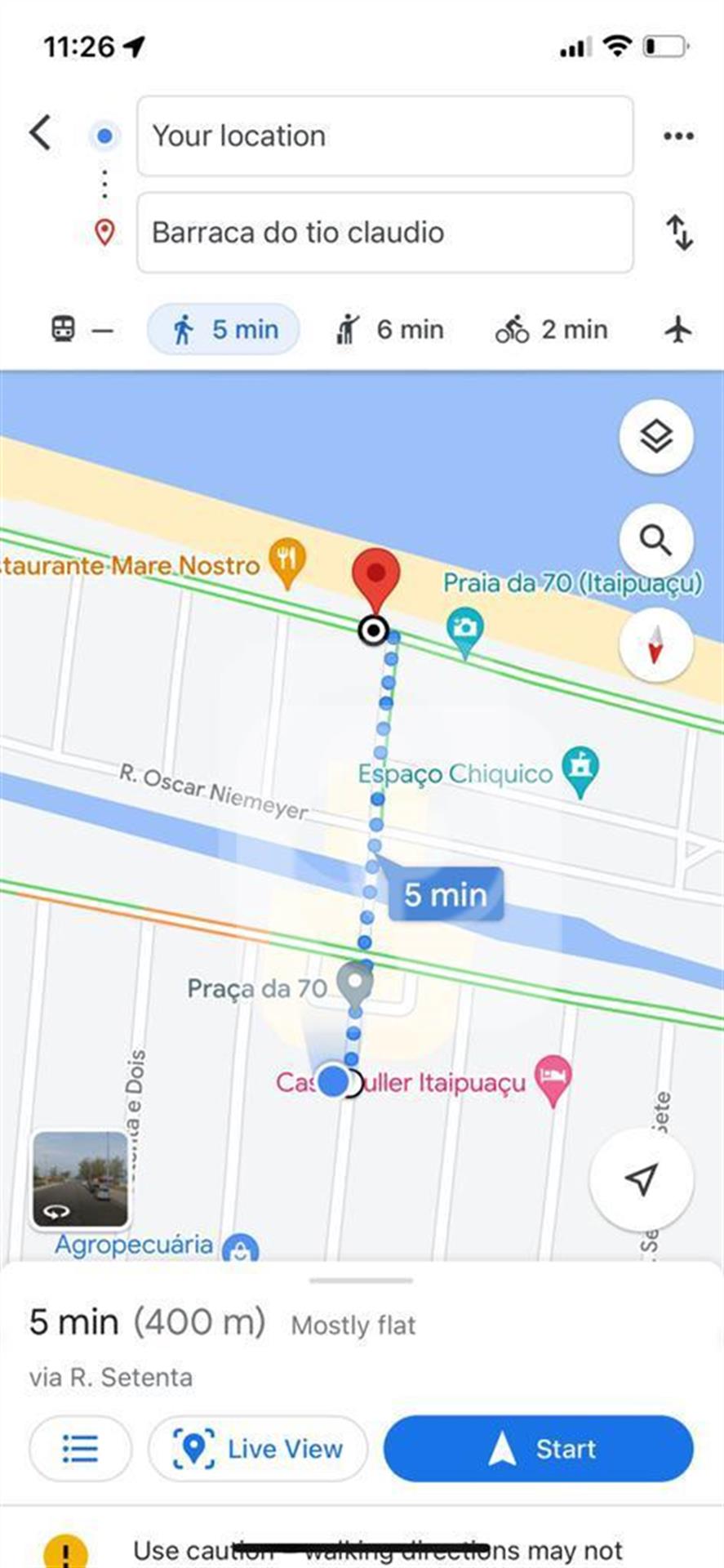Go back with the top-left arrow

[x=40, y=133]
